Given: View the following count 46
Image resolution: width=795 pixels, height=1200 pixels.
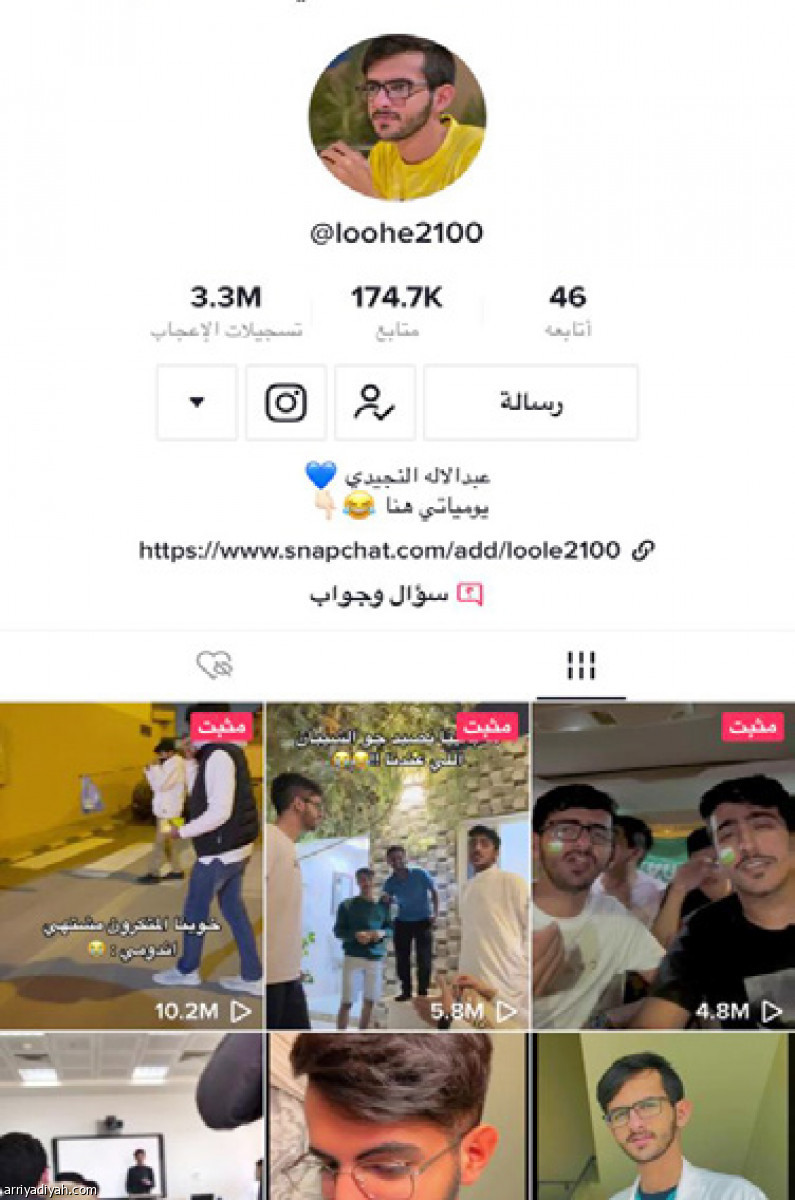Looking at the screenshot, I should click(567, 310).
